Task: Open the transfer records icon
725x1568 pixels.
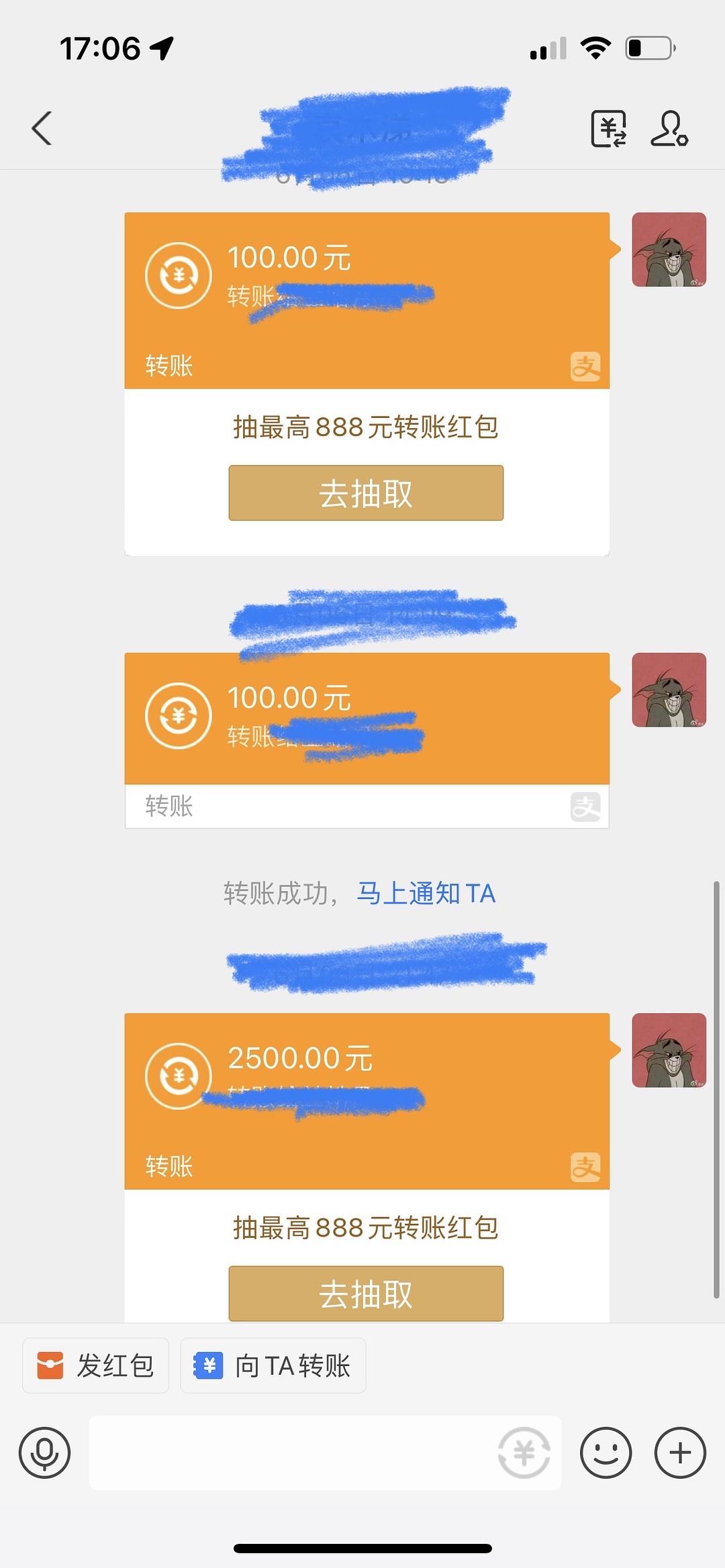Action: click(x=608, y=128)
